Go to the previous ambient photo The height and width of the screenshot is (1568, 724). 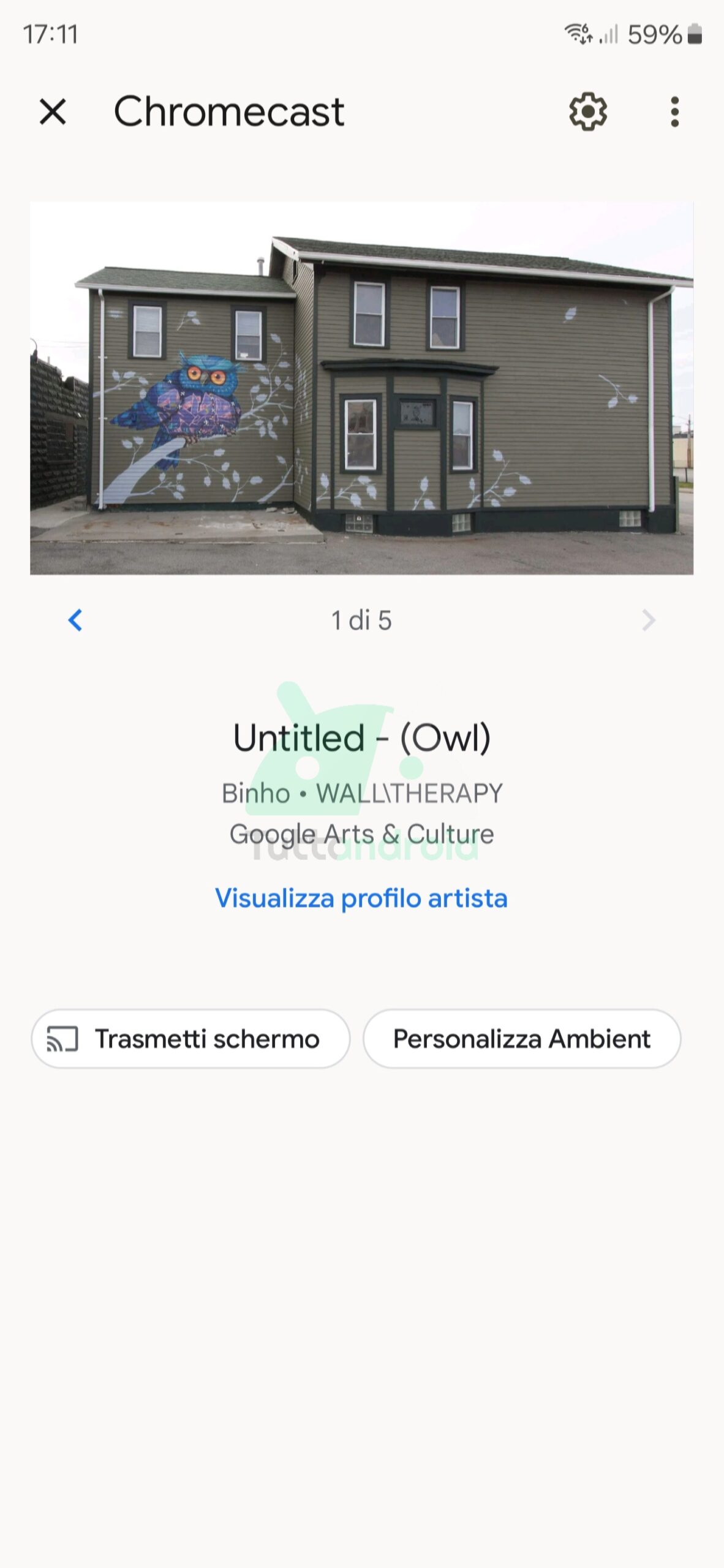coord(75,620)
